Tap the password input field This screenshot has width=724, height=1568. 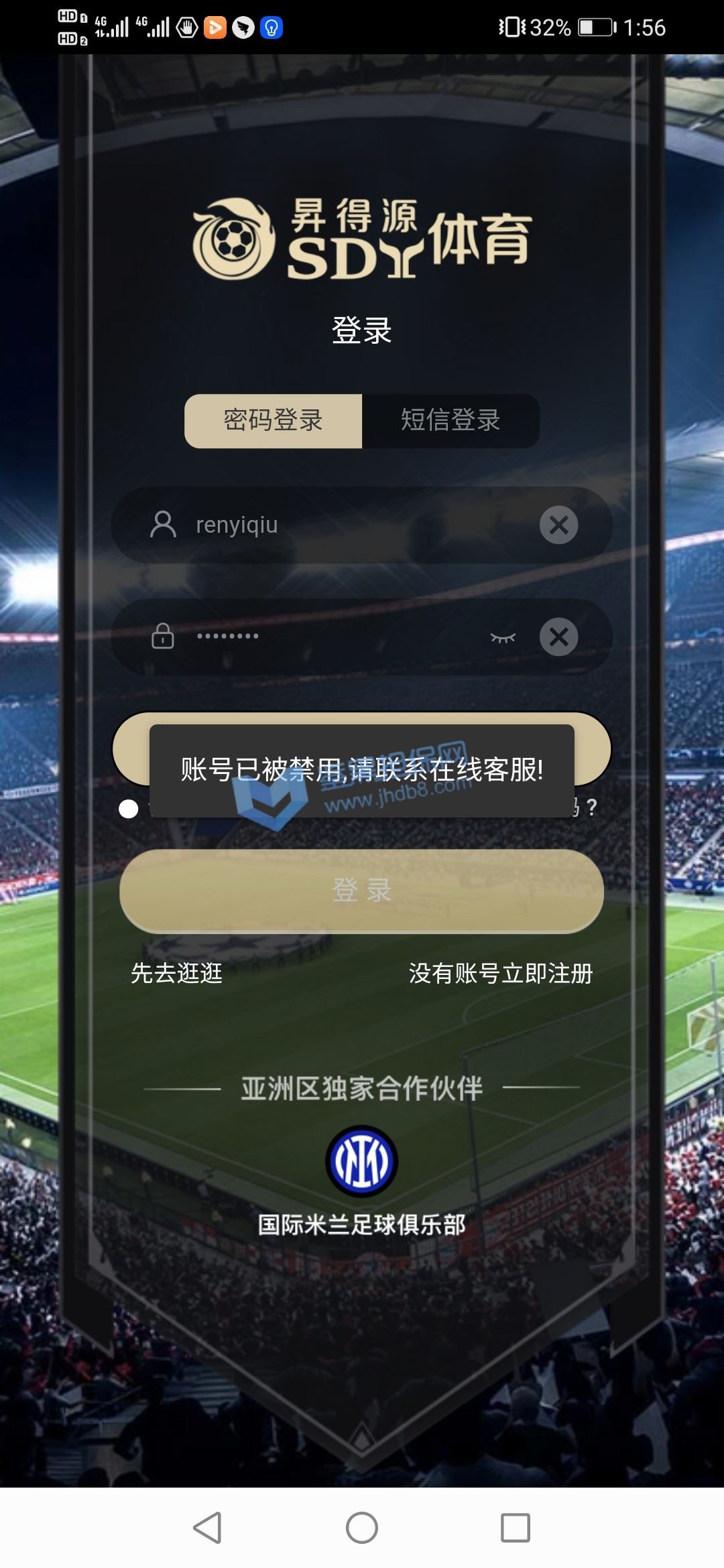coord(335,637)
